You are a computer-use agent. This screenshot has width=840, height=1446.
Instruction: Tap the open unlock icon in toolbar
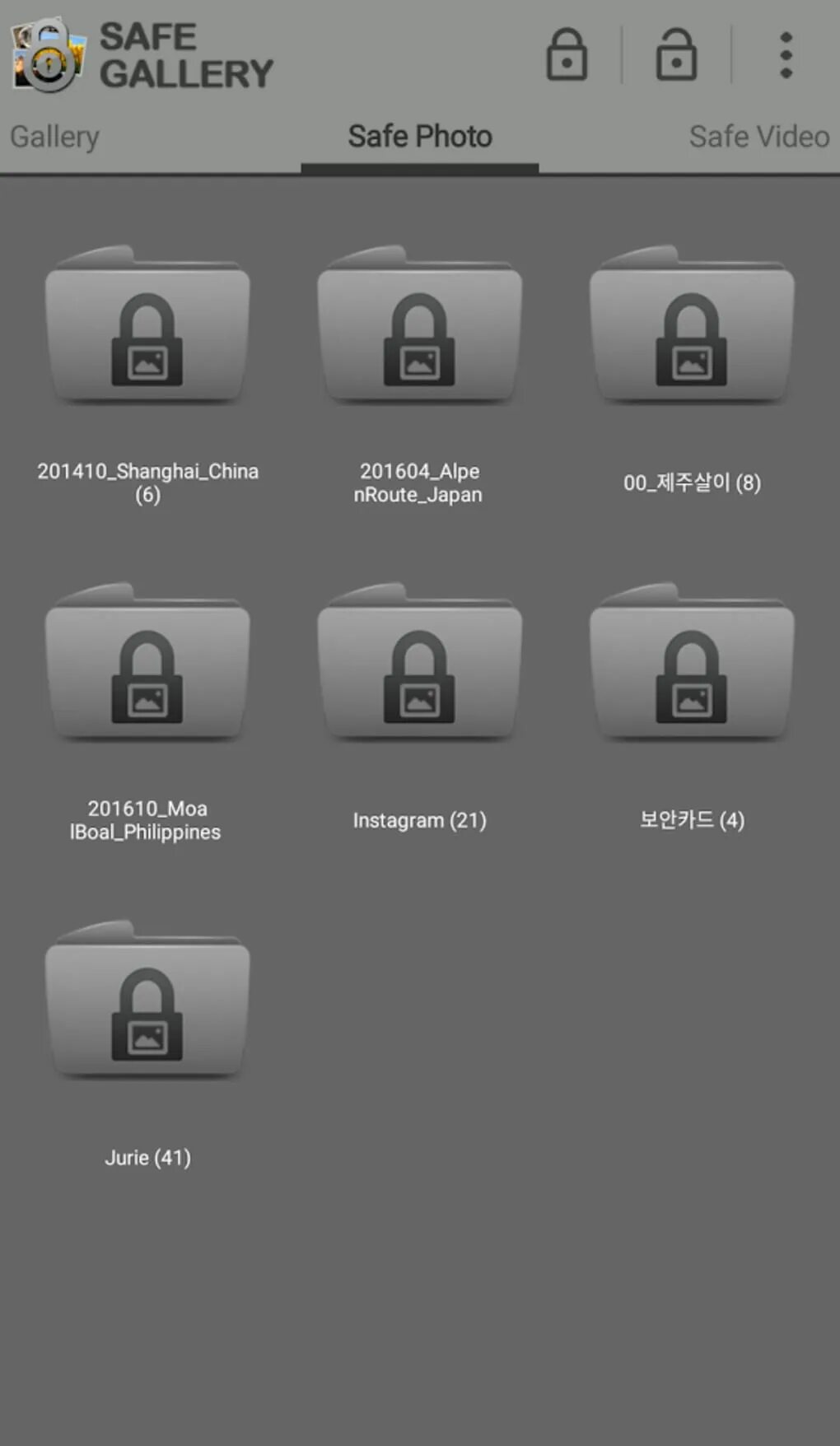click(x=676, y=54)
